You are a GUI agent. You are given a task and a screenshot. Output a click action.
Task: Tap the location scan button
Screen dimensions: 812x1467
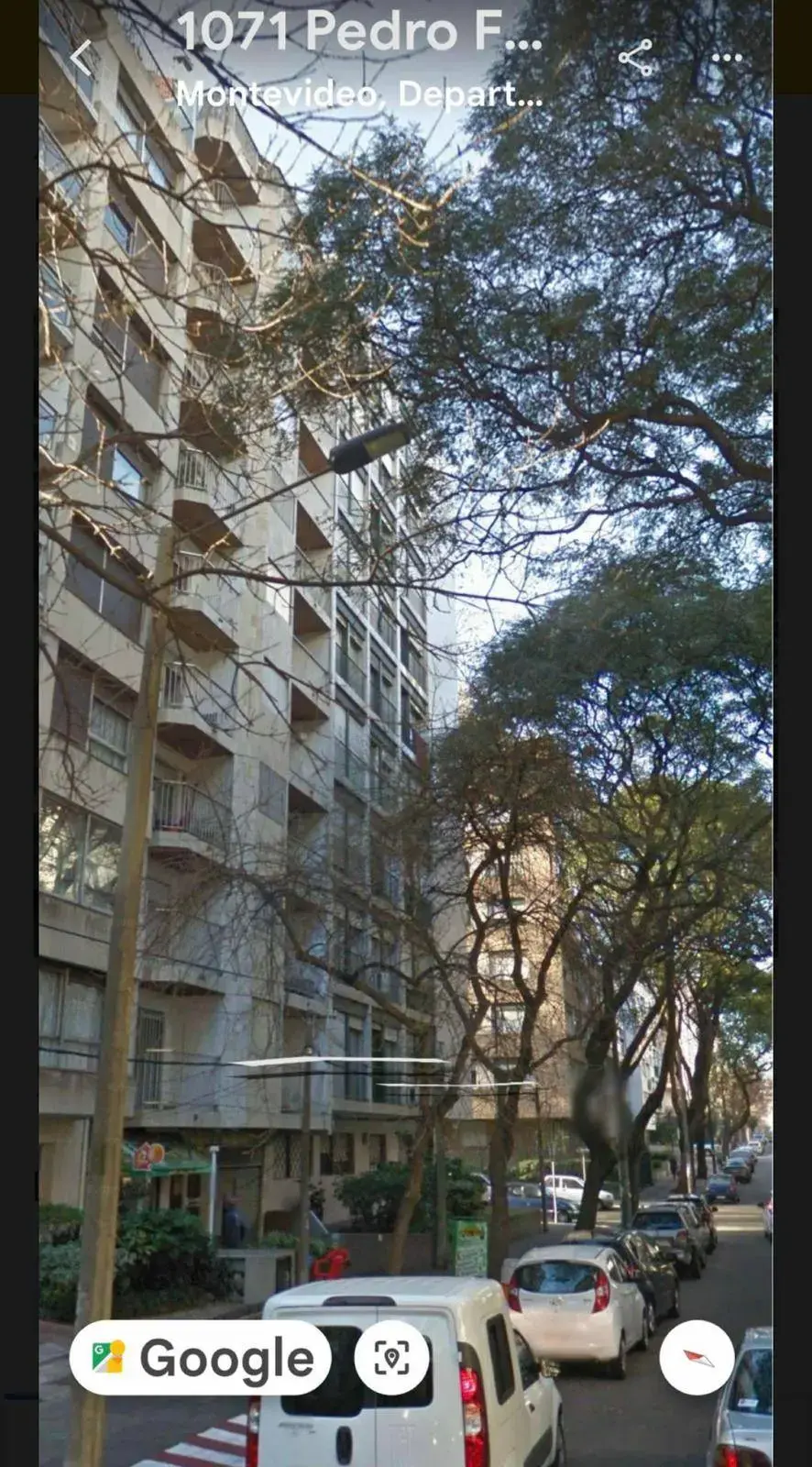point(392,1358)
